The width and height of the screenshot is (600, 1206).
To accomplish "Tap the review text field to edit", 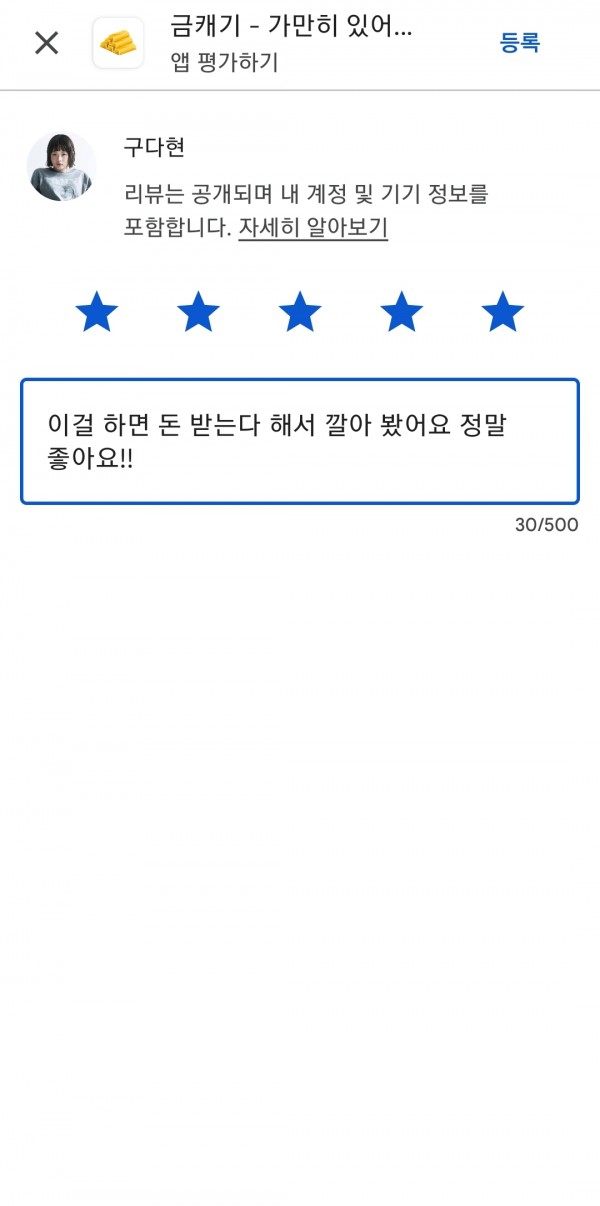I will pos(300,441).
